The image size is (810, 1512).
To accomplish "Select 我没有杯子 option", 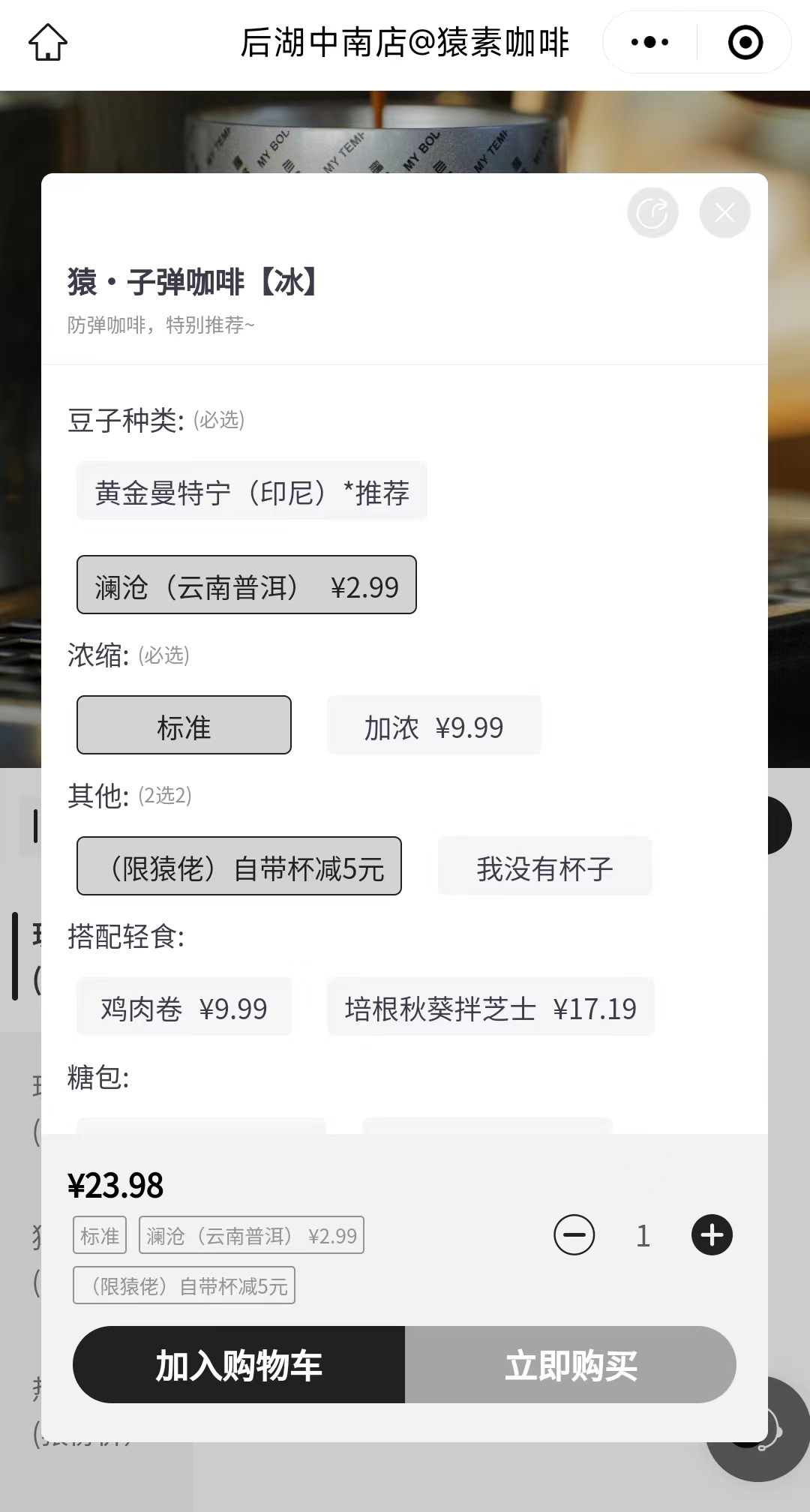I will pos(544,867).
